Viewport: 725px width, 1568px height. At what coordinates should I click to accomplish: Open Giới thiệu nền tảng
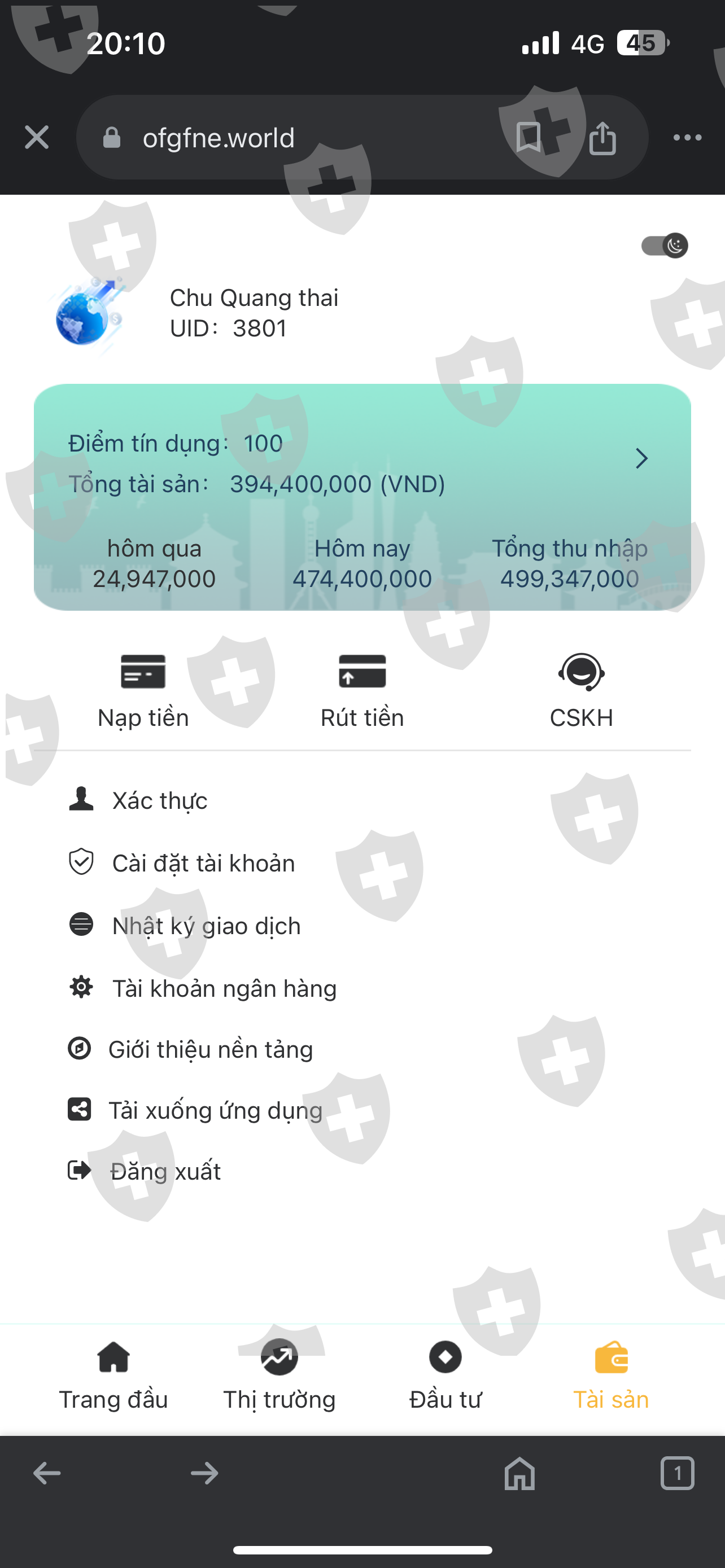point(362,1049)
